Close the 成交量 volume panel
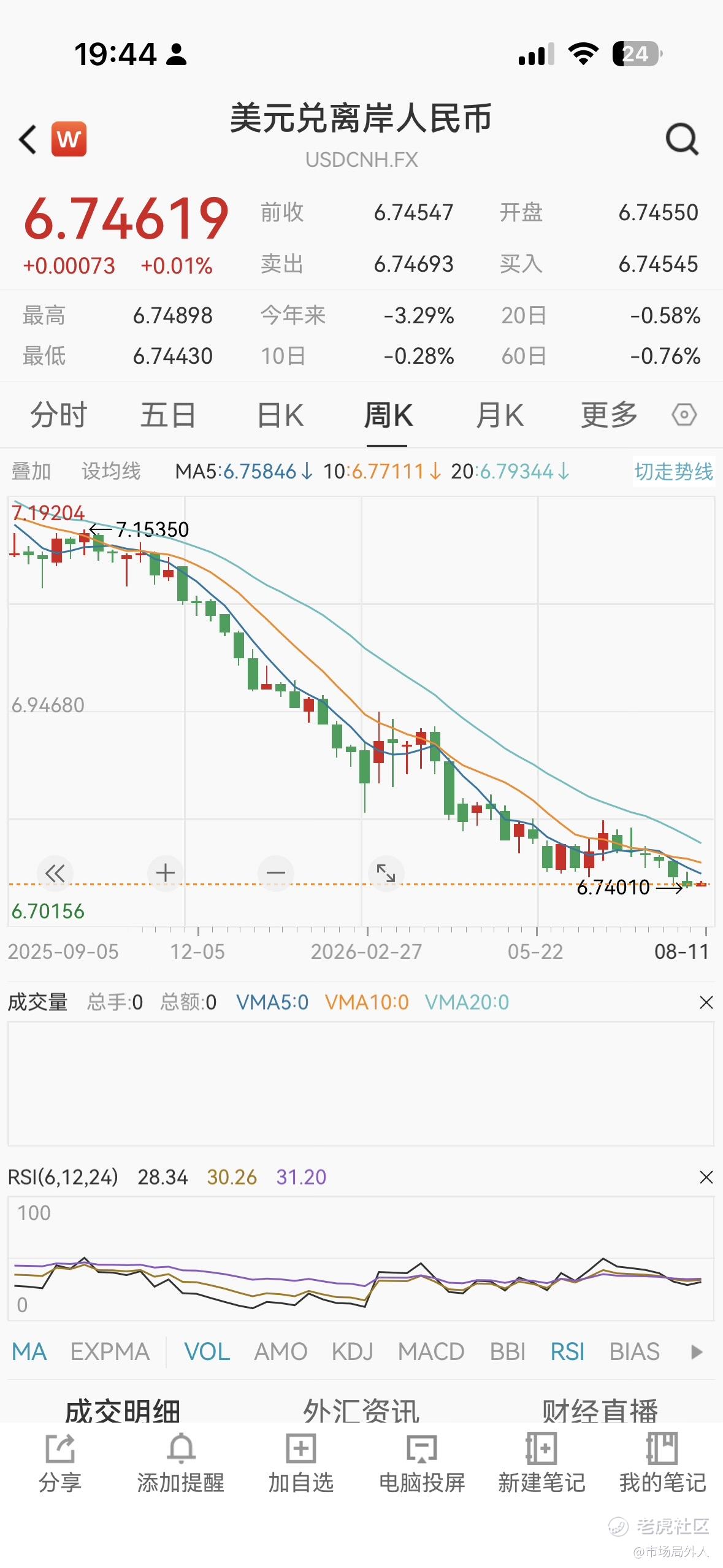The width and height of the screenshot is (723, 1568). (x=706, y=1002)
